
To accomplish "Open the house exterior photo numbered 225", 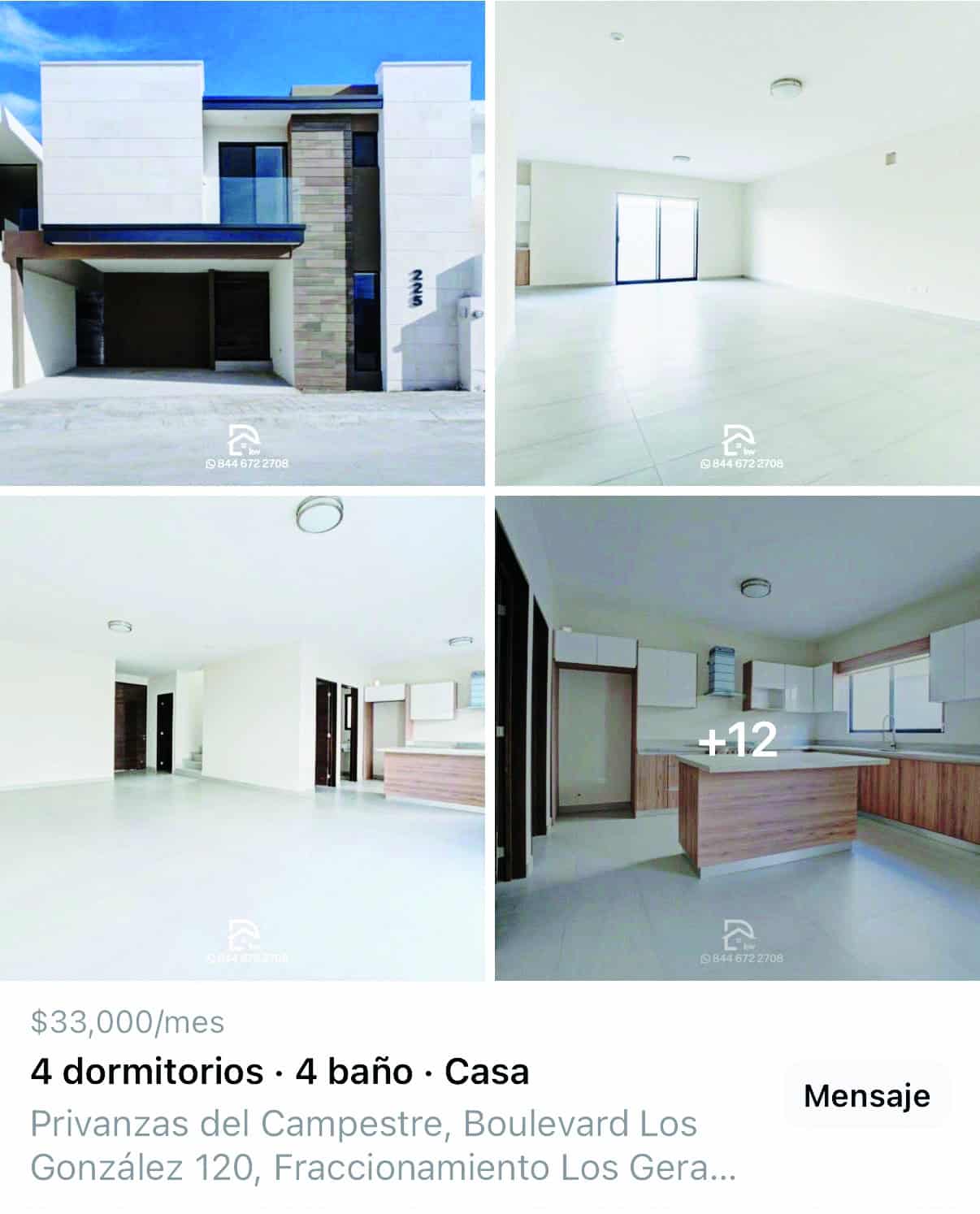I will (242, 242).
